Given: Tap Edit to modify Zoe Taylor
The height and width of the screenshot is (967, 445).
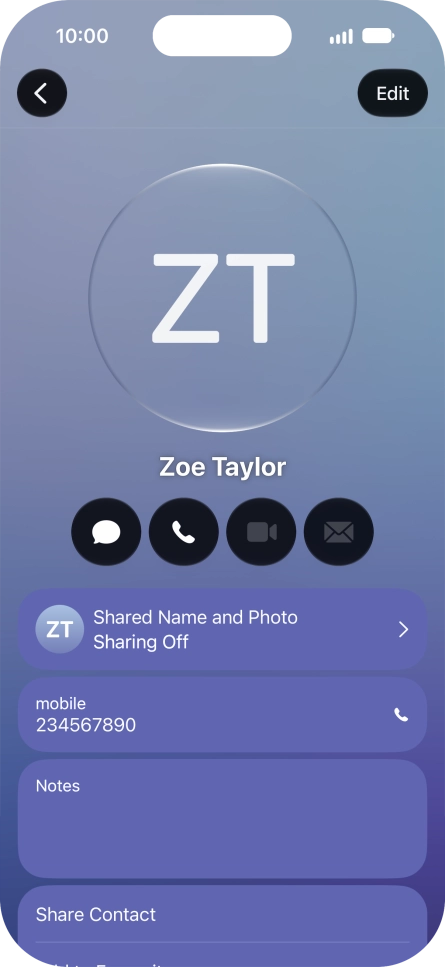Looking at the screenshot, I should (x=393, y=93).
